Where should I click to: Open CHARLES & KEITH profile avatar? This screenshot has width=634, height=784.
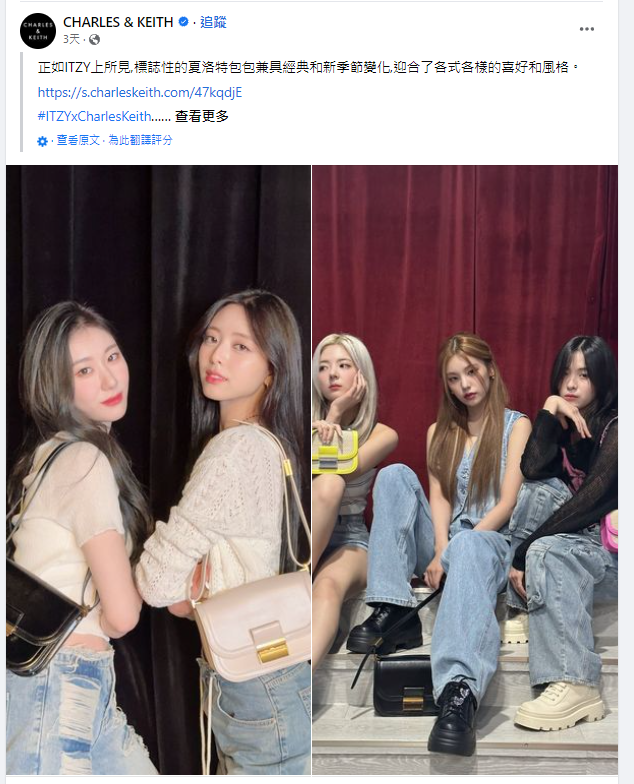(38, 31)
